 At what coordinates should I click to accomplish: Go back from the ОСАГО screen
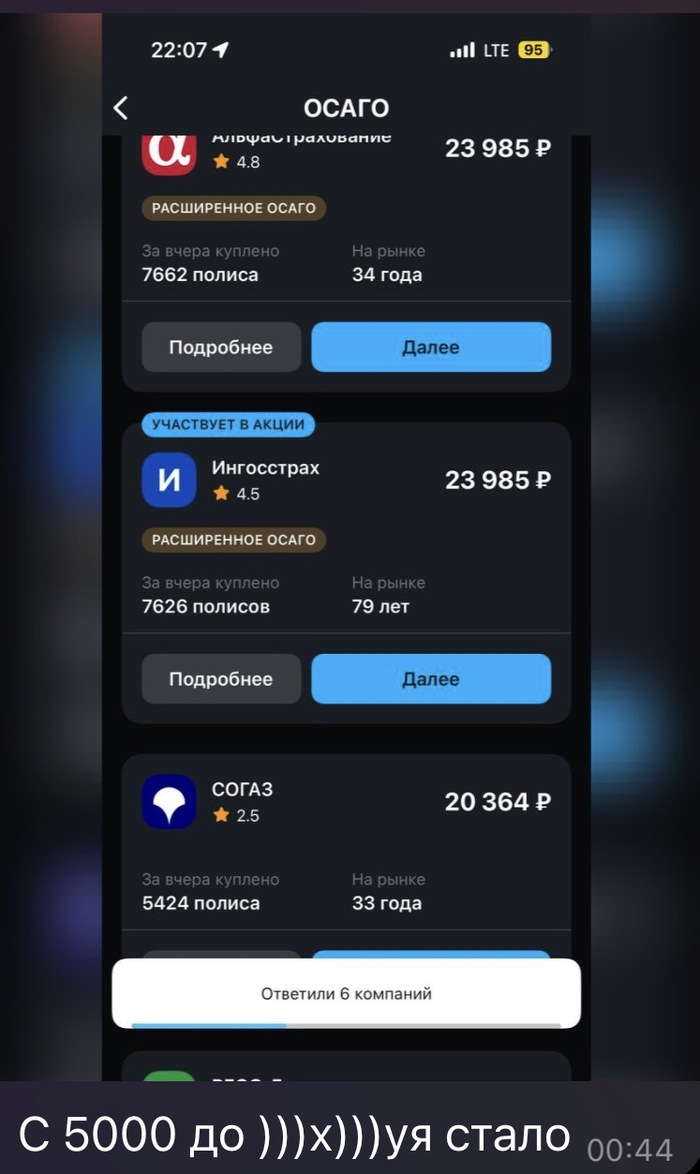point(121,108)
